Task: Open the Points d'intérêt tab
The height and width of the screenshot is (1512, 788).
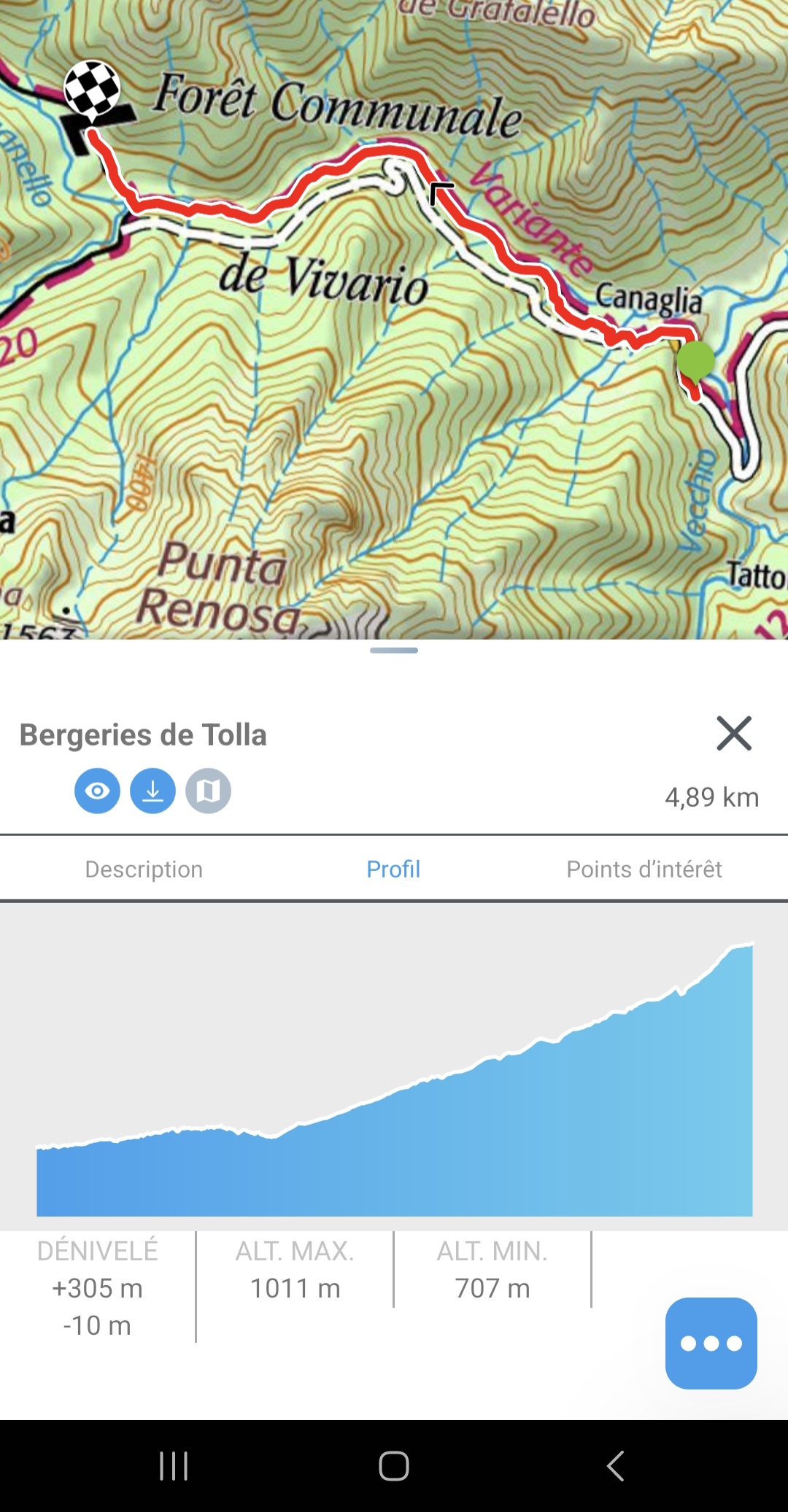Action: click(644, 869)
